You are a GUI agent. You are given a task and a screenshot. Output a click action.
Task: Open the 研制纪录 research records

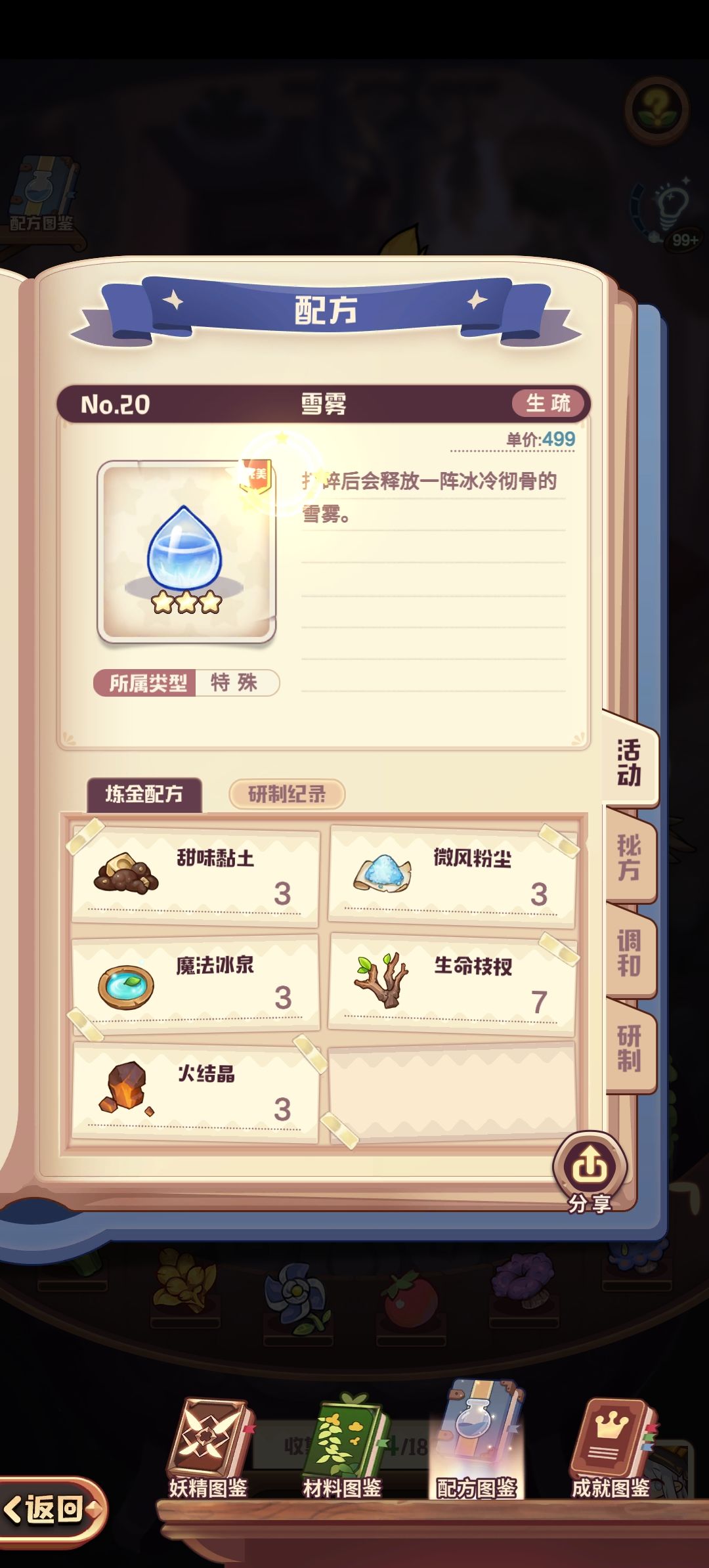pos(287,794)
